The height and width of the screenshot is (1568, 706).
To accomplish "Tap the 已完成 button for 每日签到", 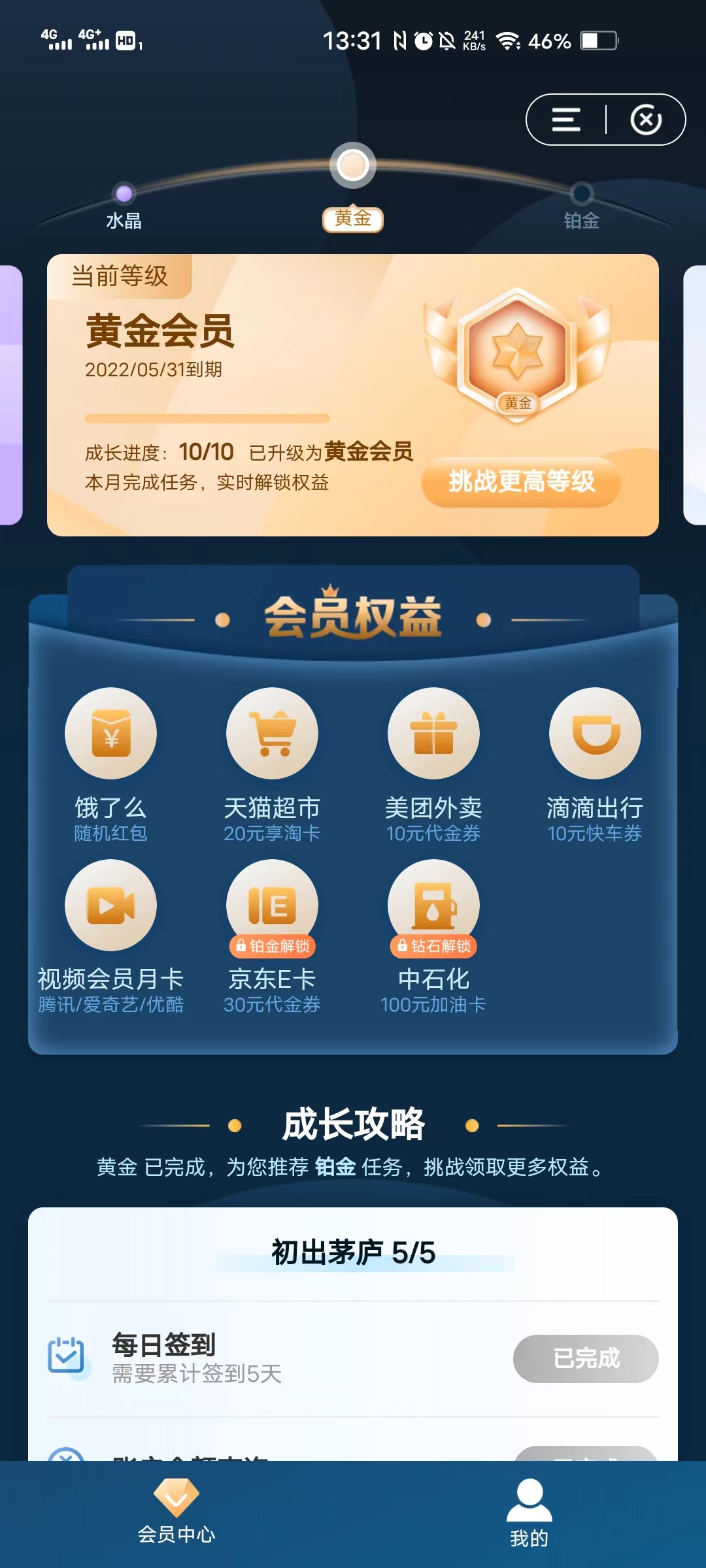I will (586, 1358).
